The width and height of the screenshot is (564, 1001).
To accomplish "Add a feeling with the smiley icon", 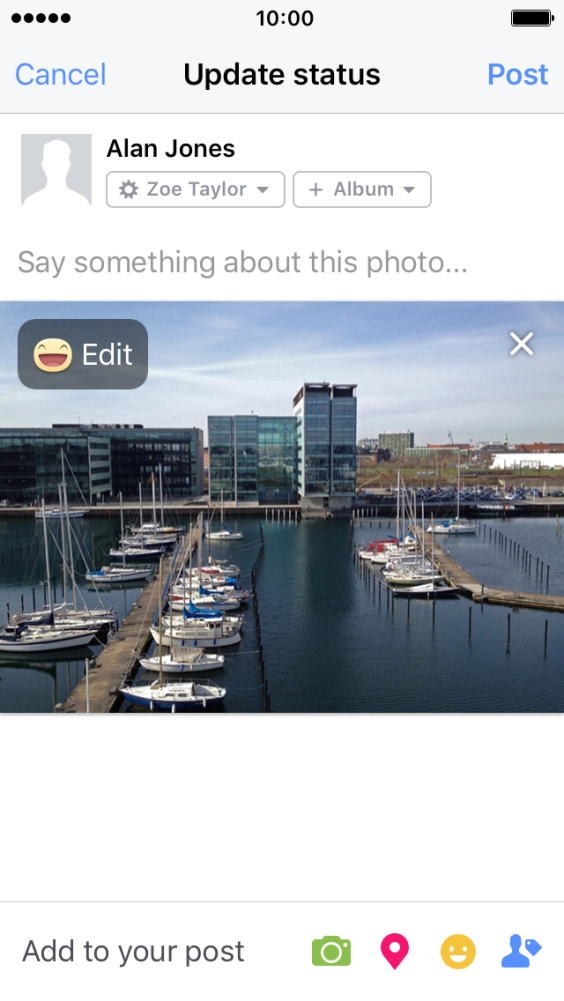I will coord(458,952).
